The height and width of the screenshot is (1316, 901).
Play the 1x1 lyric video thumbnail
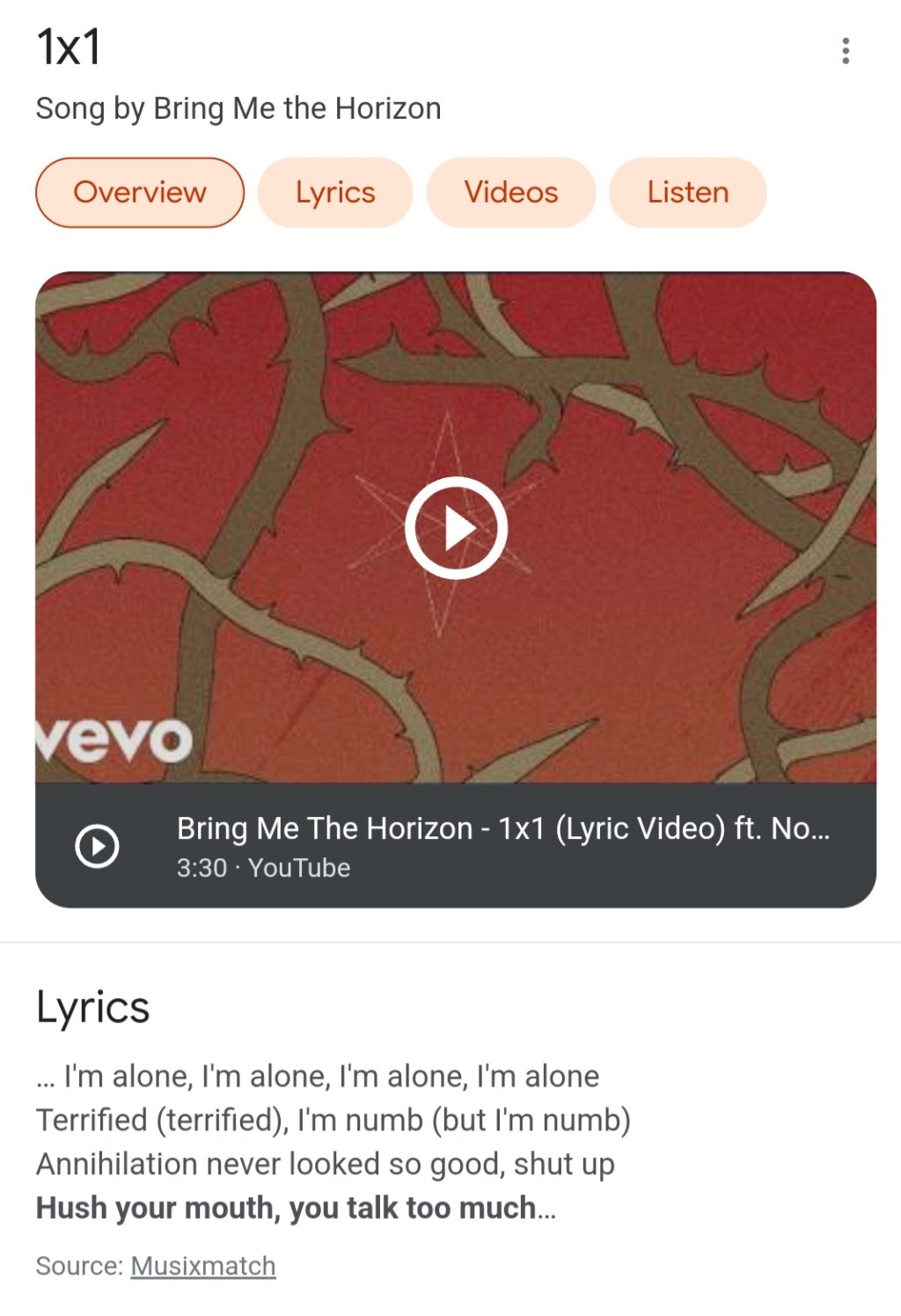click(x=456, y=527)
